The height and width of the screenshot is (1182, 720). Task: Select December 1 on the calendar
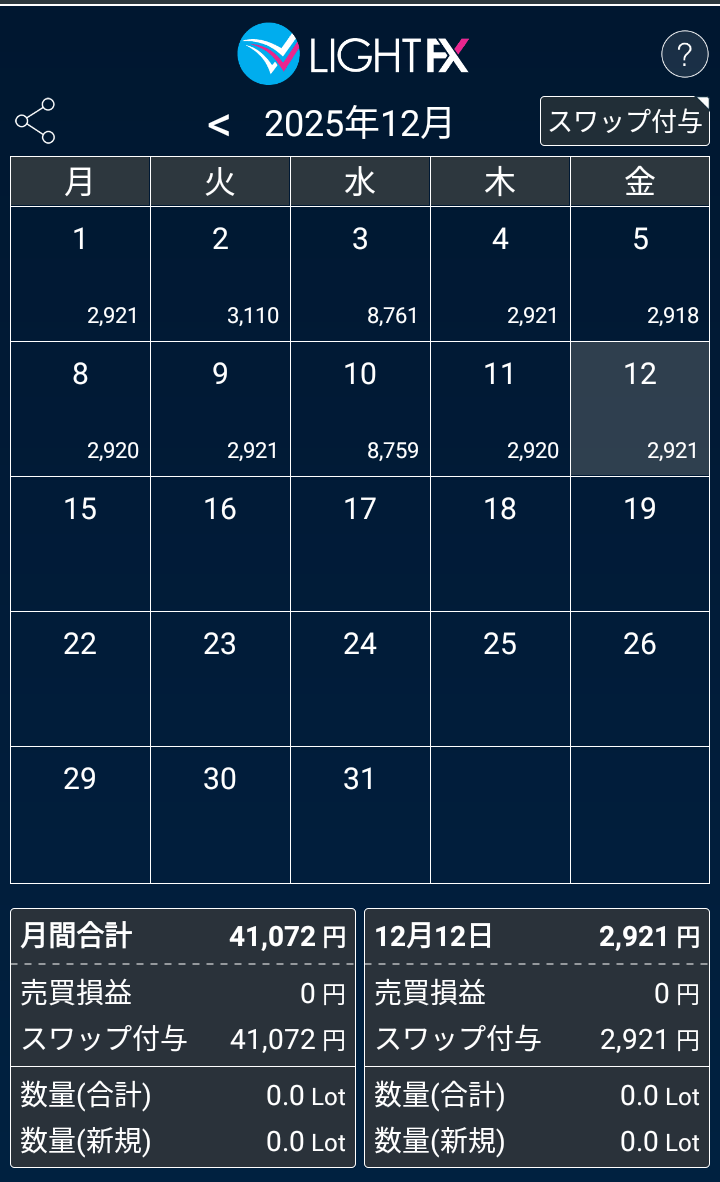[80, 274]
